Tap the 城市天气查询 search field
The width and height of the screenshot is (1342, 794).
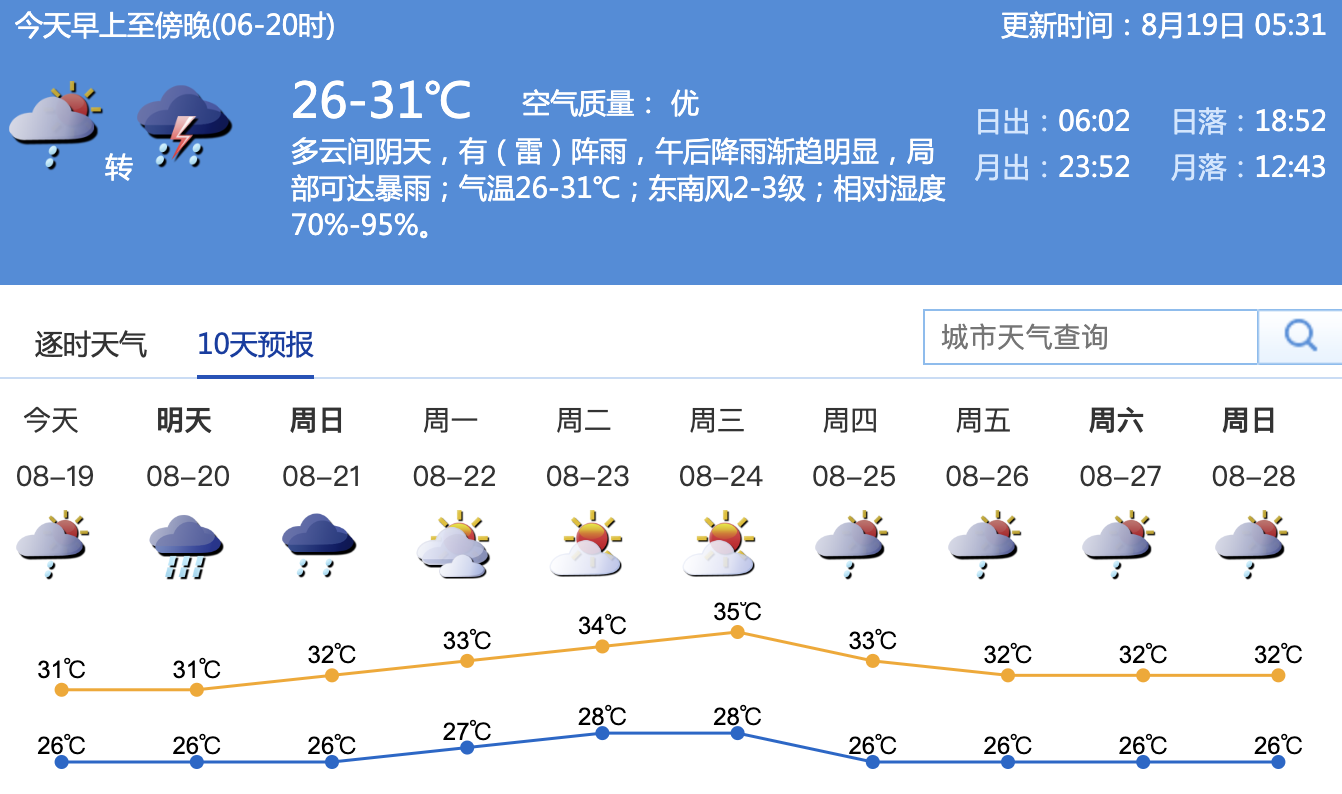click(1090, 337)
